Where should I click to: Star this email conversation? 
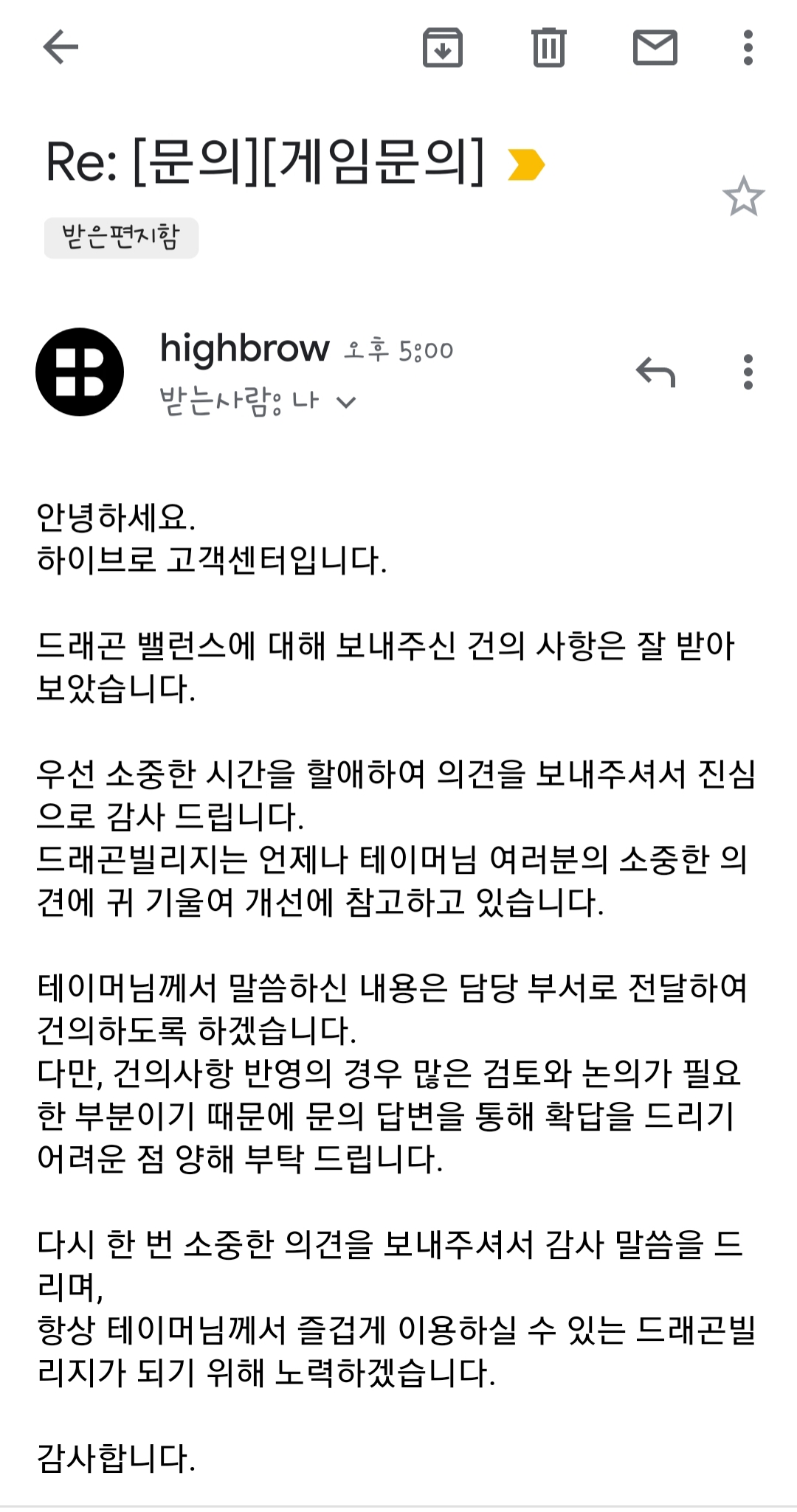click(743, 197)
